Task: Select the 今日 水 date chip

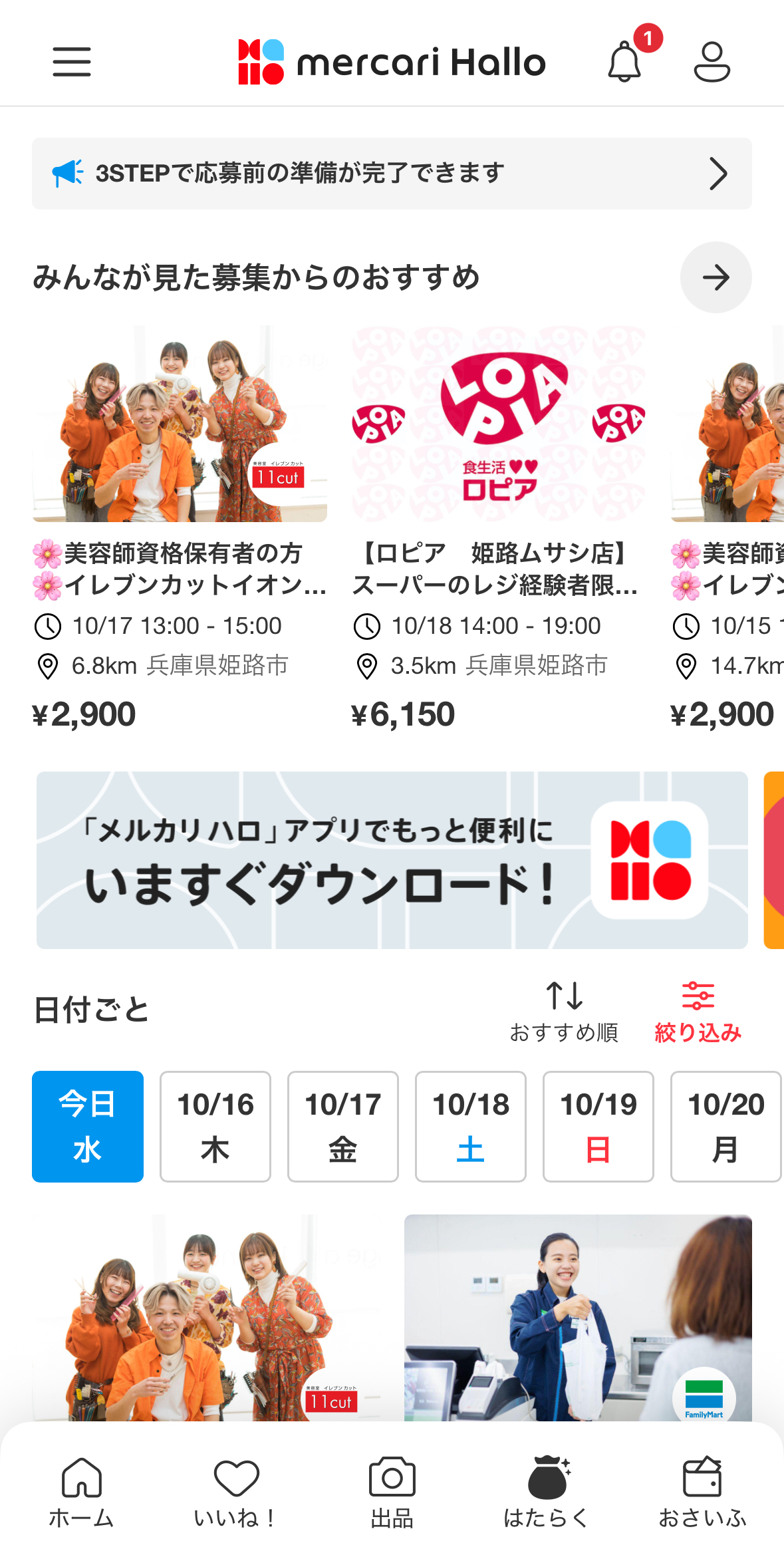Action: coord(88,1126)
